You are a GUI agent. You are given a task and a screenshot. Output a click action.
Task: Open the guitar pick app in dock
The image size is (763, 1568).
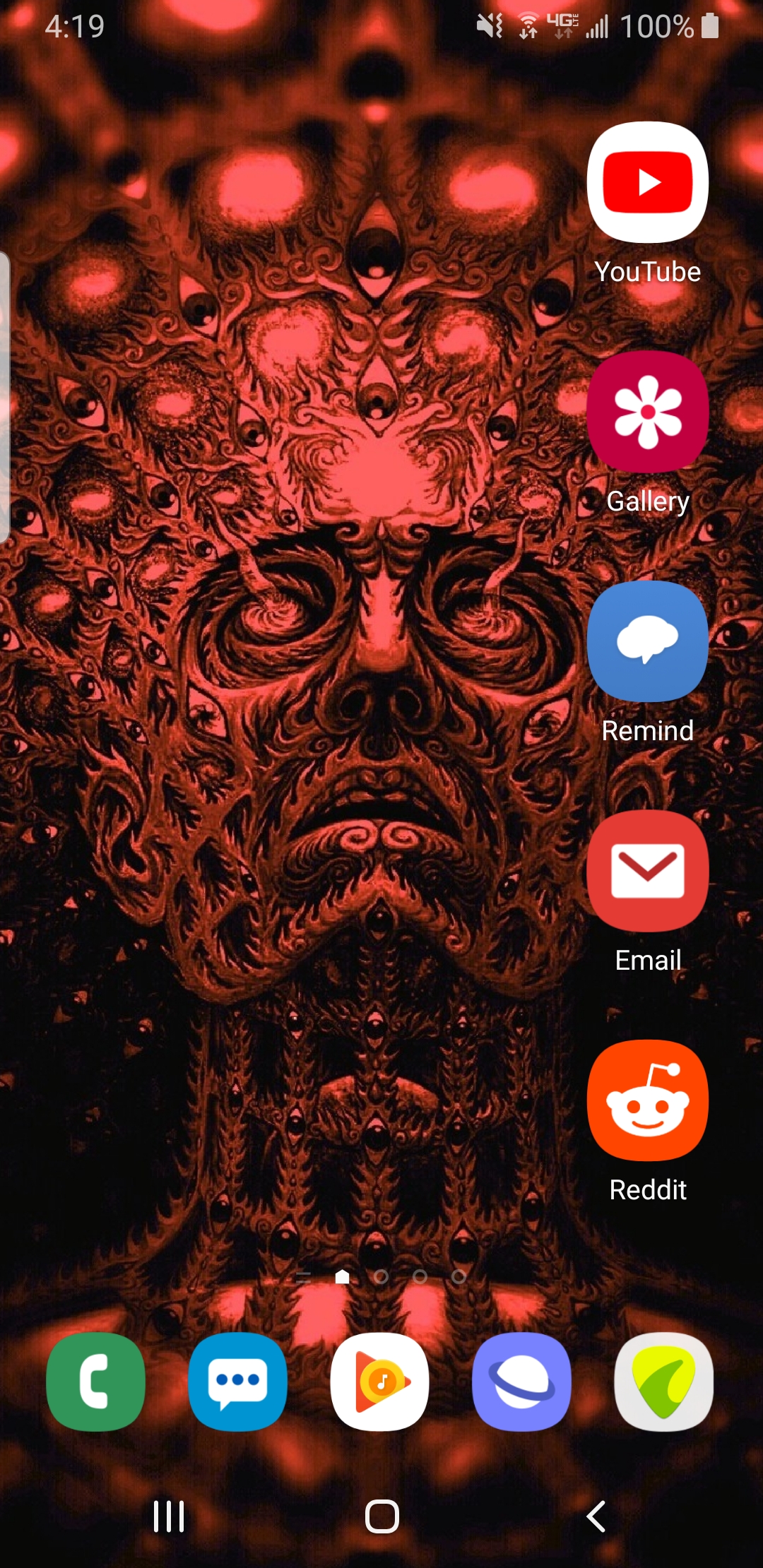664,1382
